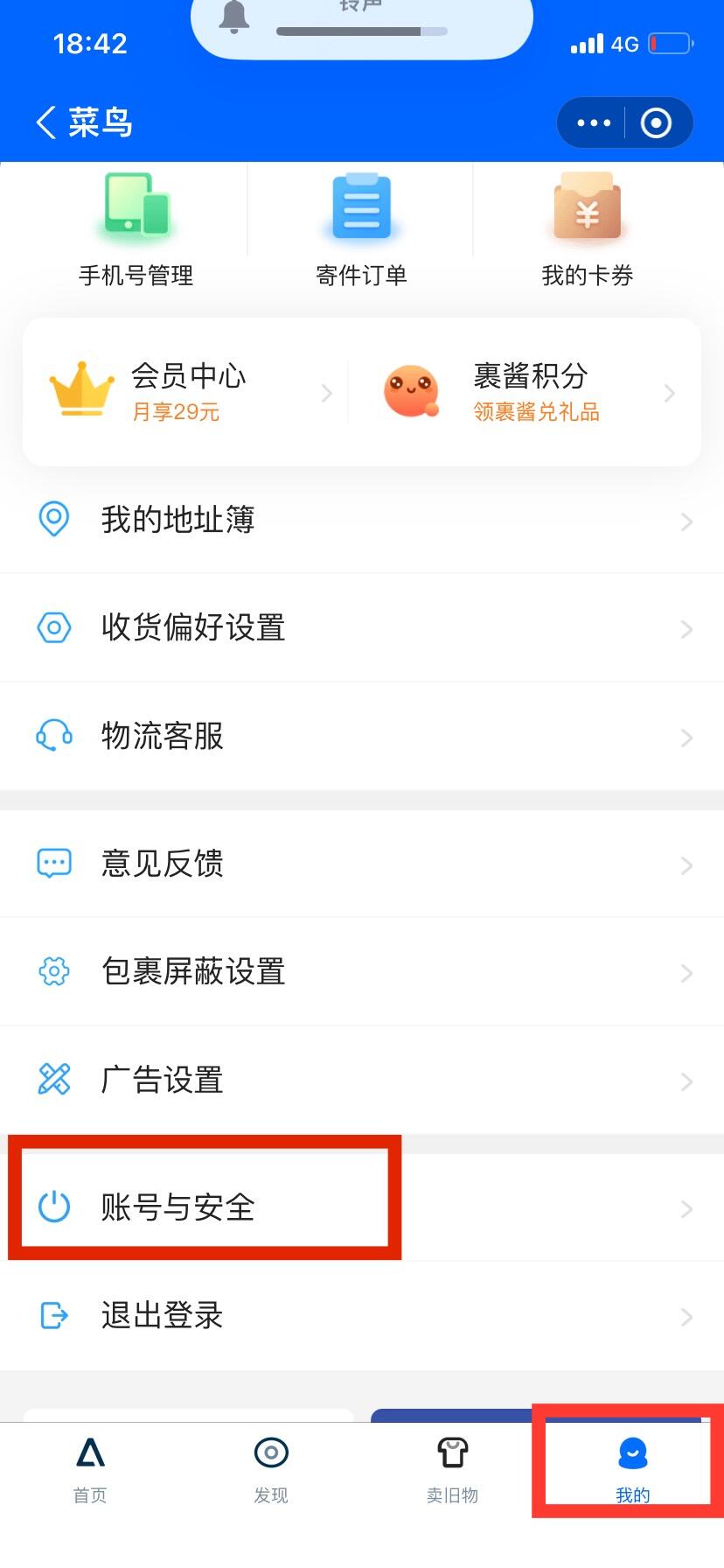724x1568 pixels.
Task: View 寄件订单
Action: 361,229
